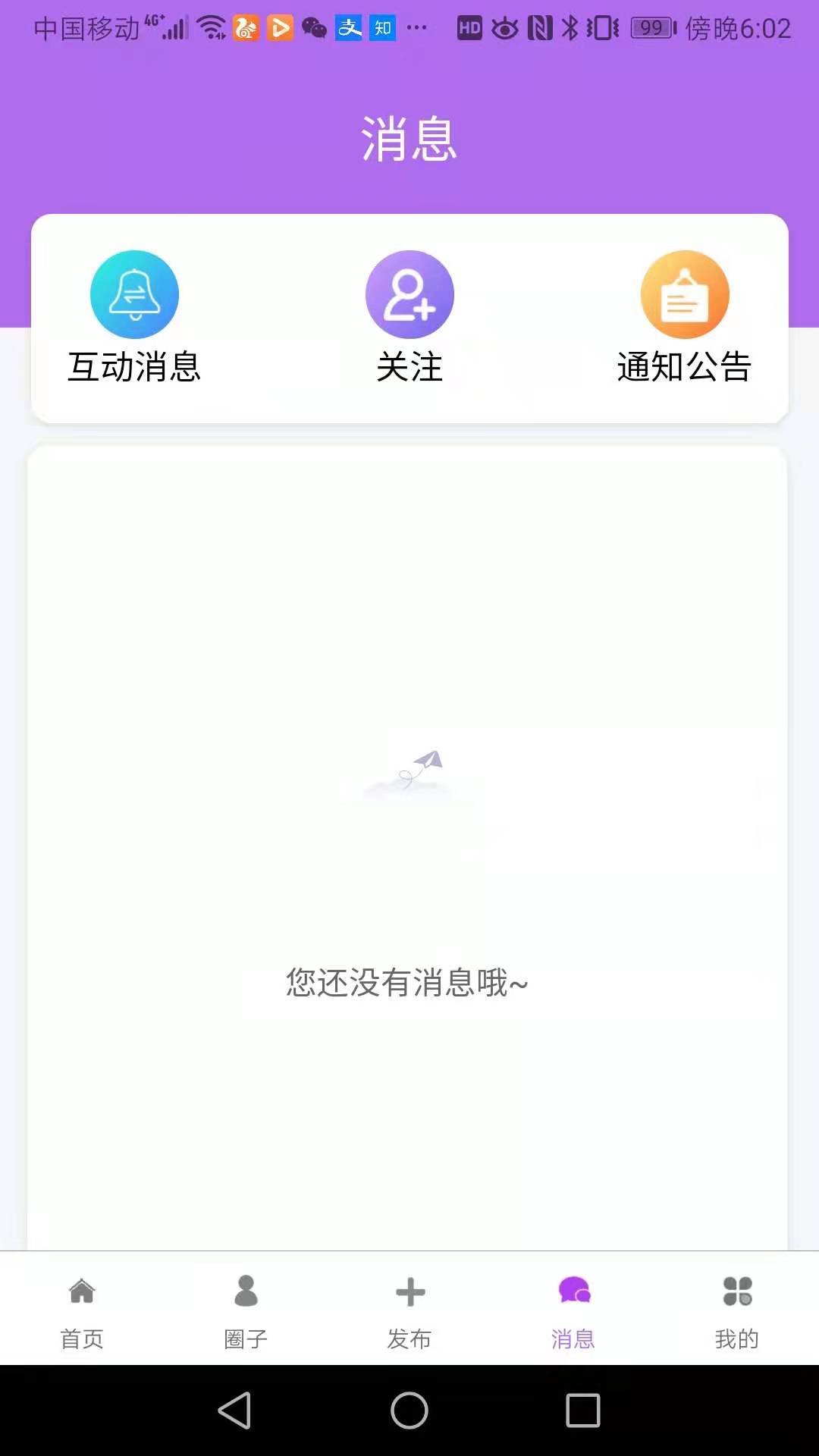Switch to the 首页 home tab
This screenshot has width=819, height=1456.
[x=82, y=1308]
